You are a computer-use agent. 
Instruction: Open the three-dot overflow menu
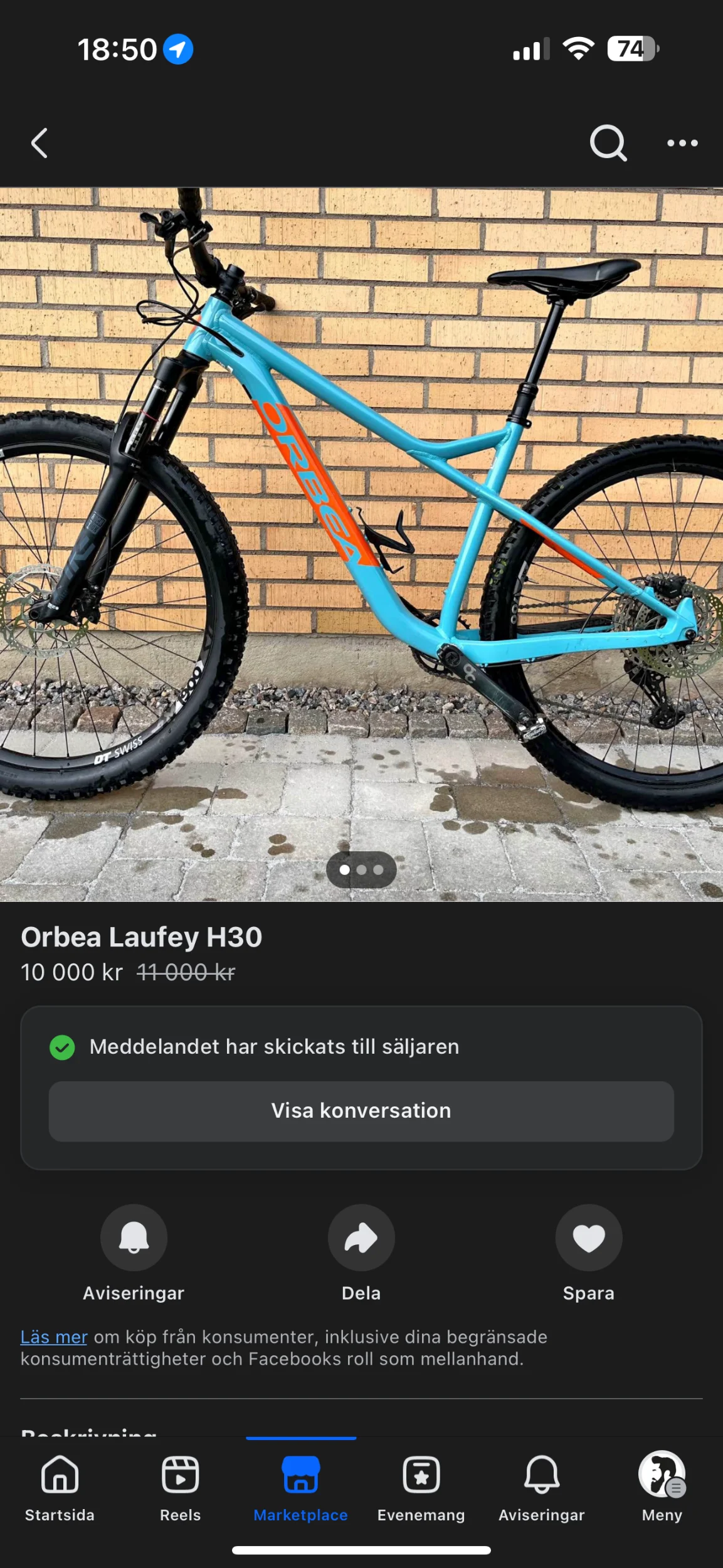(x=682, y=143)
